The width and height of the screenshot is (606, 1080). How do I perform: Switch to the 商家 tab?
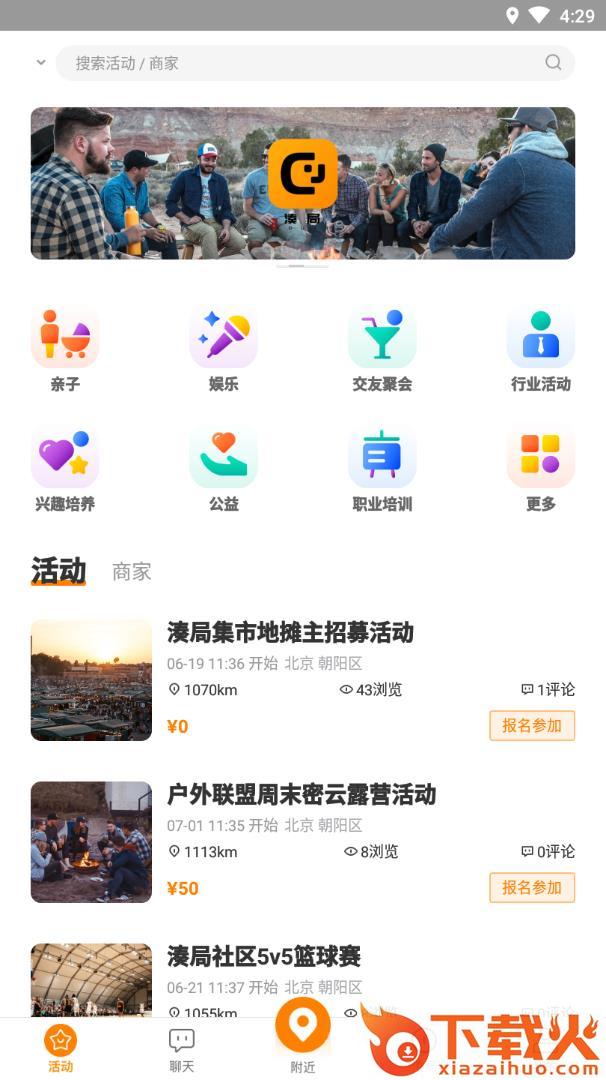(131, 571)
